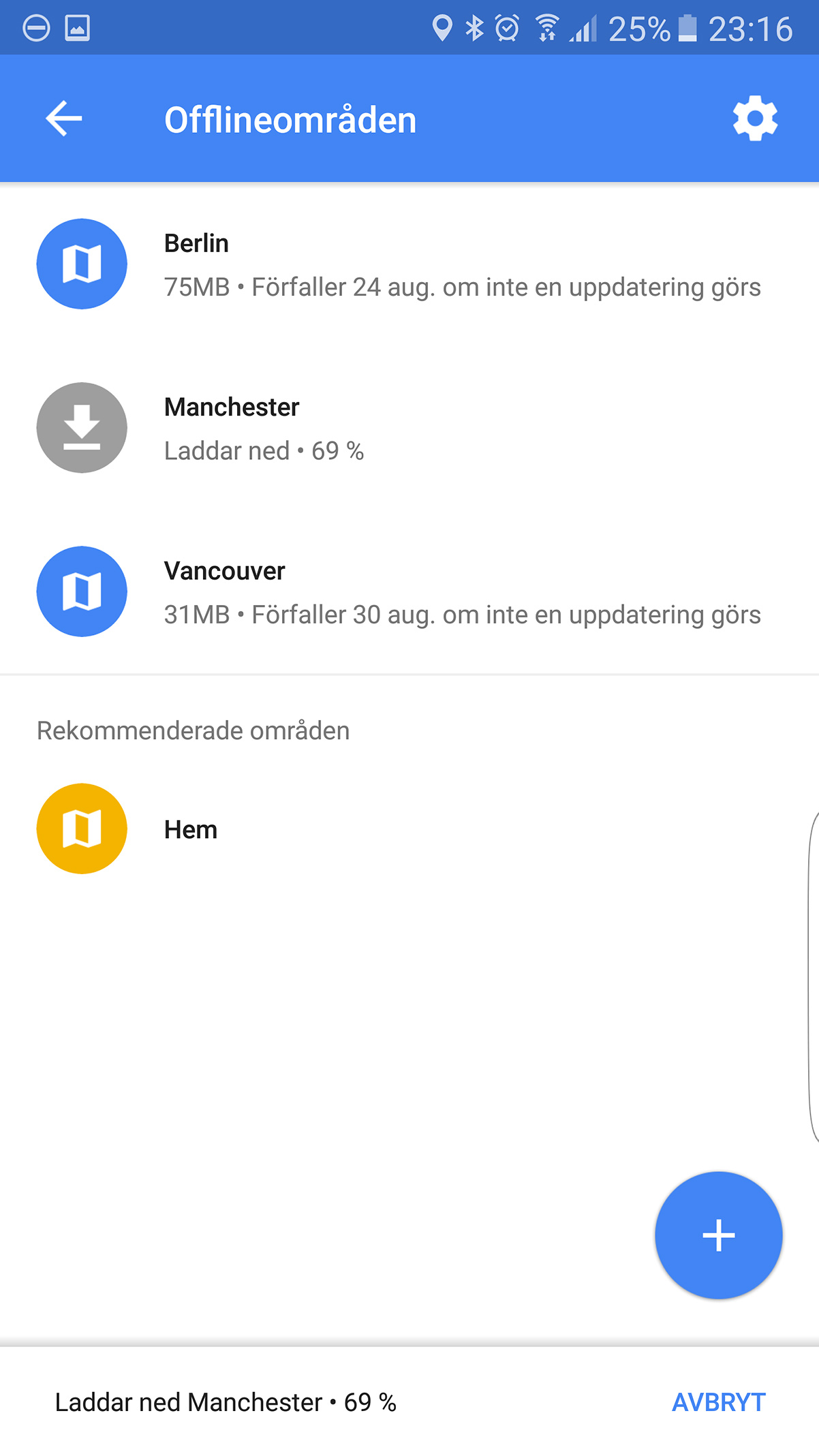This screenshot has width=819, height=1456.
Task: Tap the Bluetooth status bar icon
Action: pos(473,27)
